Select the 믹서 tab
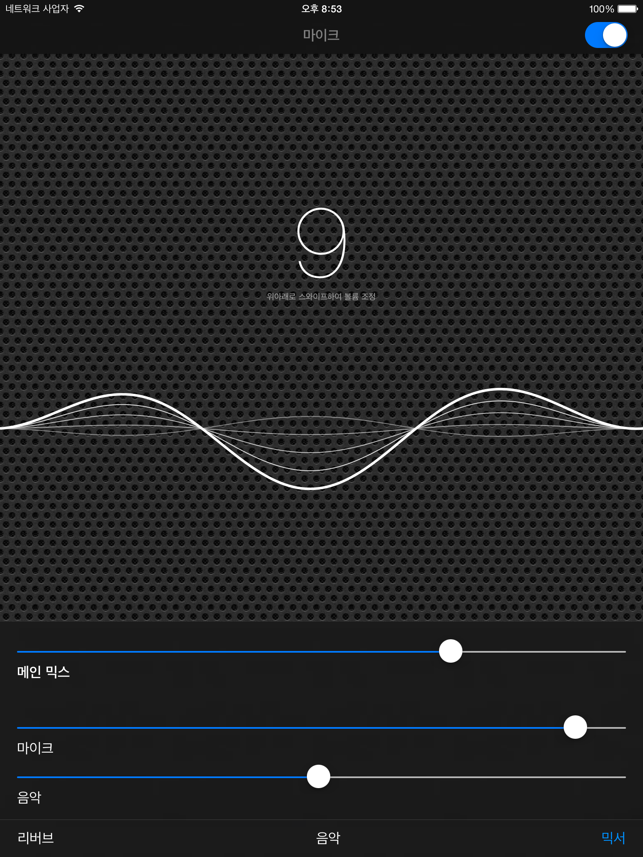 point(612,838)
